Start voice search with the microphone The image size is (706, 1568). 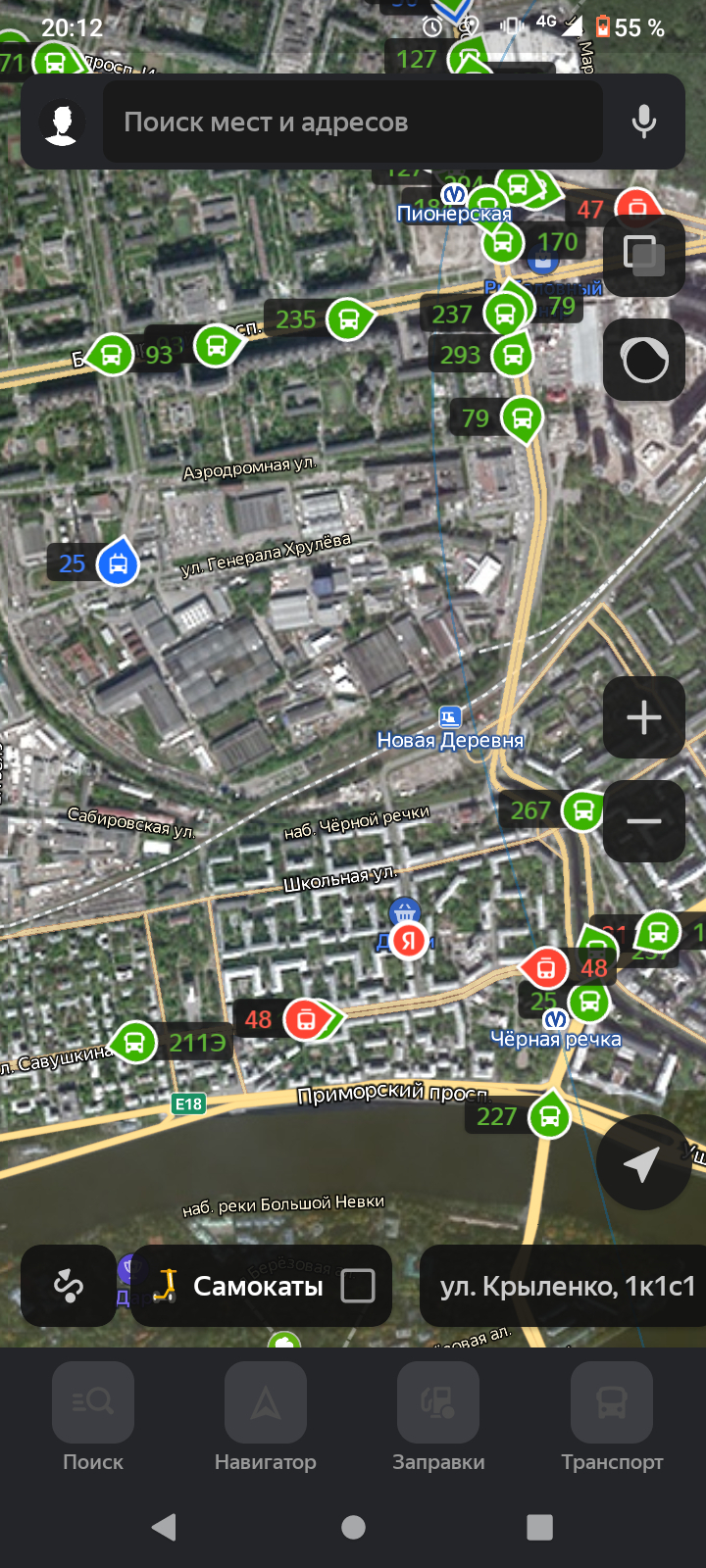click(643, 122)
